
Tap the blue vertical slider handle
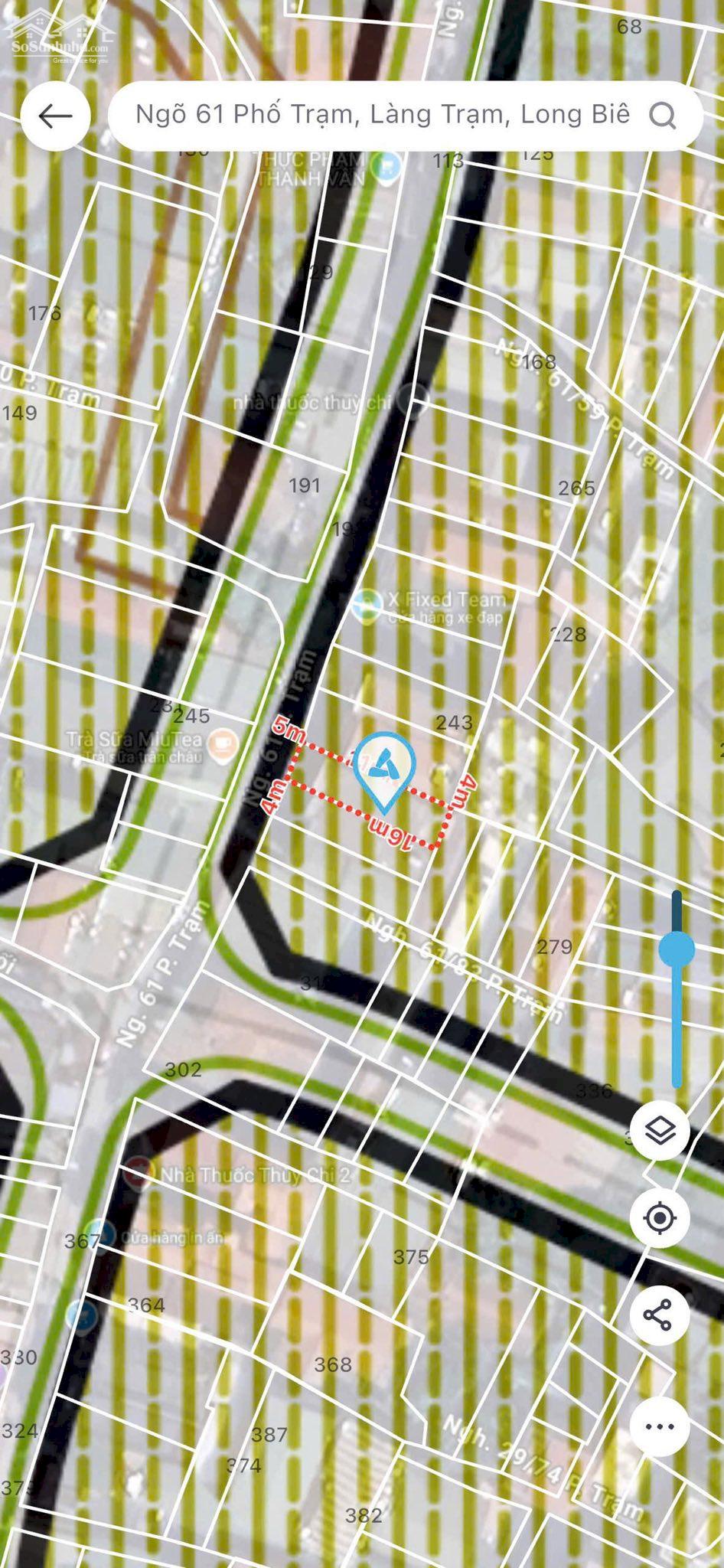pyautogui.click(x=677, y=949)
